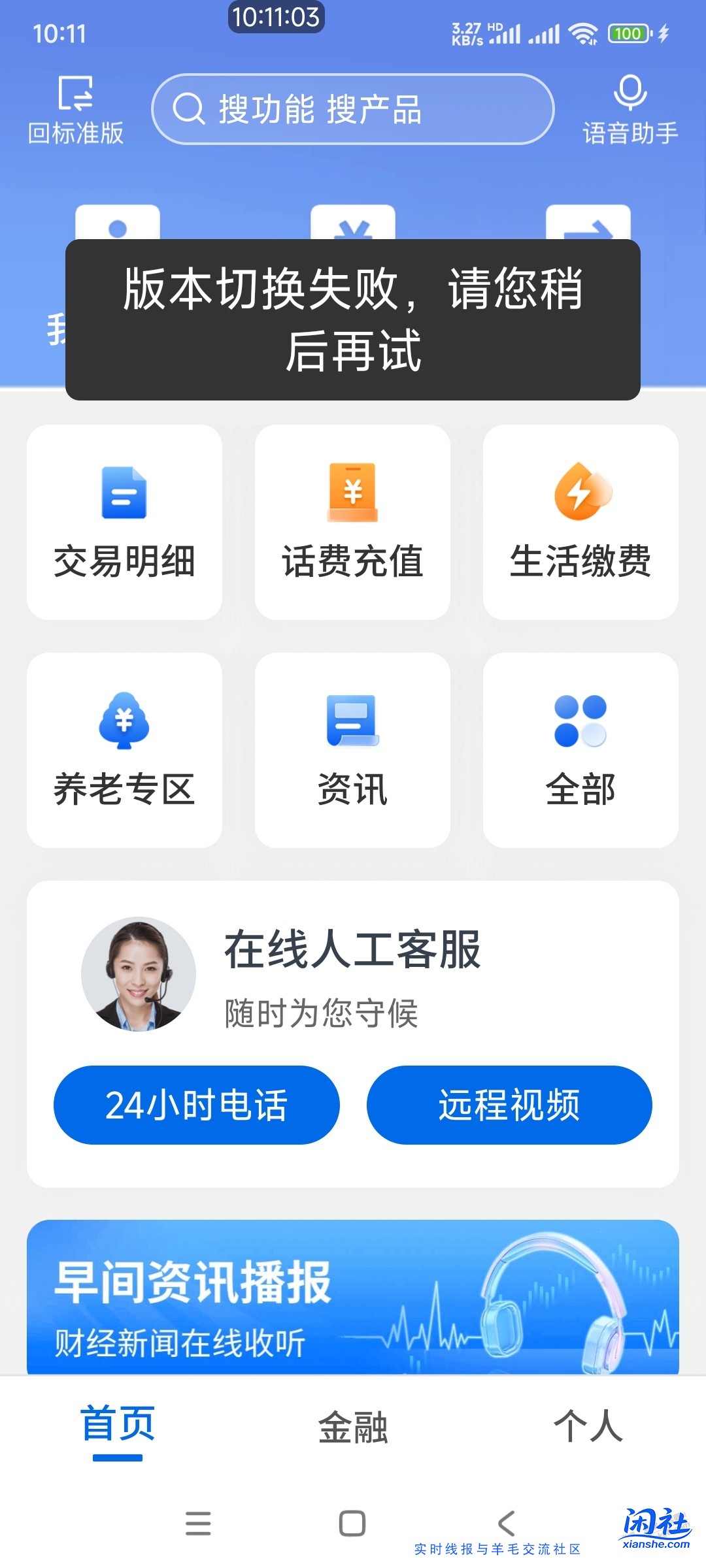Call support via 24小时电话 button
The width and height of the screenshot is (706, 1568).
click(x=196, y=1105)
